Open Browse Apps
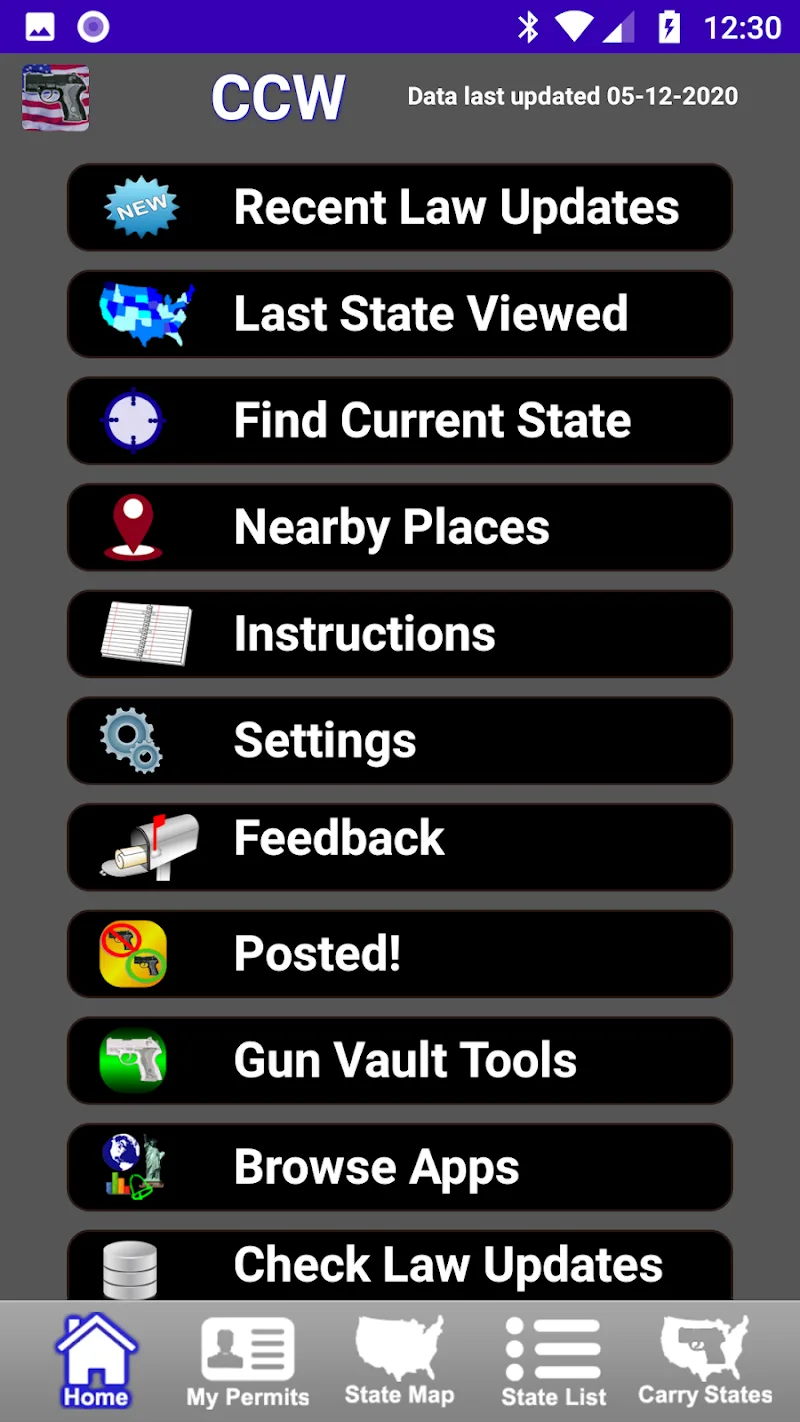The height and width of the screenshot is (1422, 800). click(x=400, y=1167)
